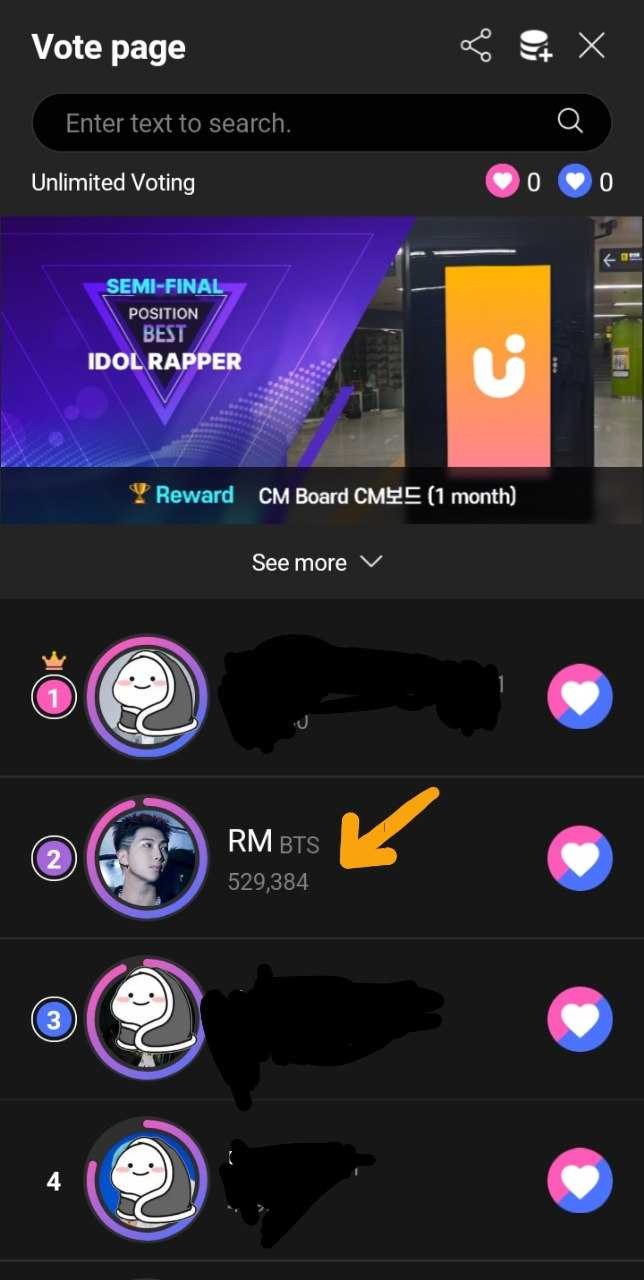The image size is (644, 1280).
Task: Open the Best Idol Rapper semi-final banner
Action: (322, 370)
